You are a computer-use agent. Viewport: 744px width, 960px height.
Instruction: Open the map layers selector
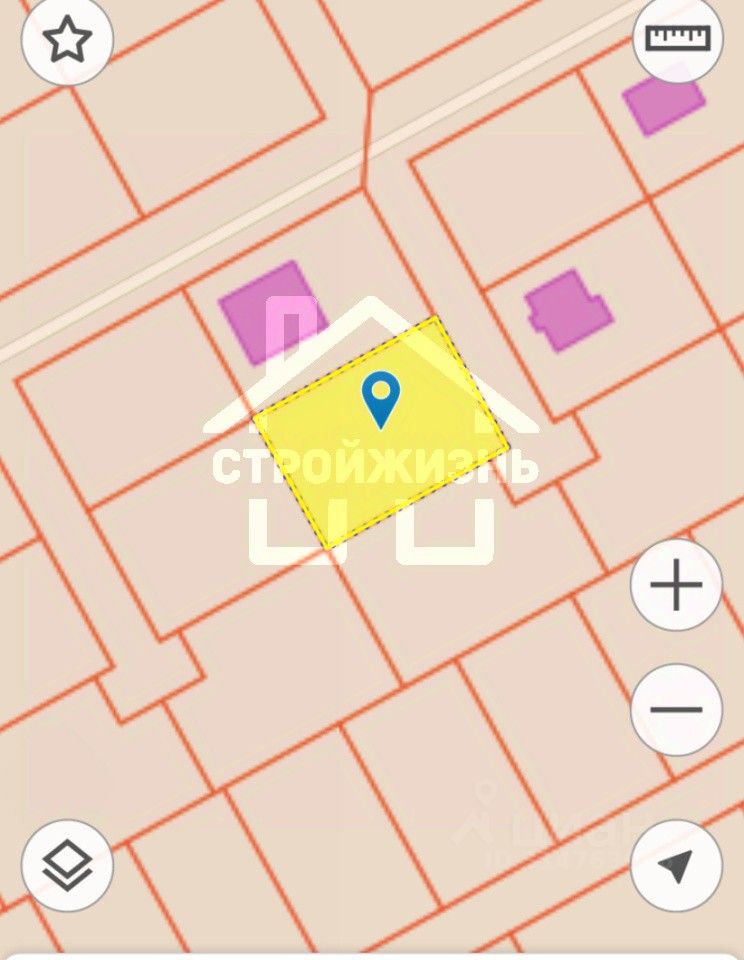tap(67, 864)
